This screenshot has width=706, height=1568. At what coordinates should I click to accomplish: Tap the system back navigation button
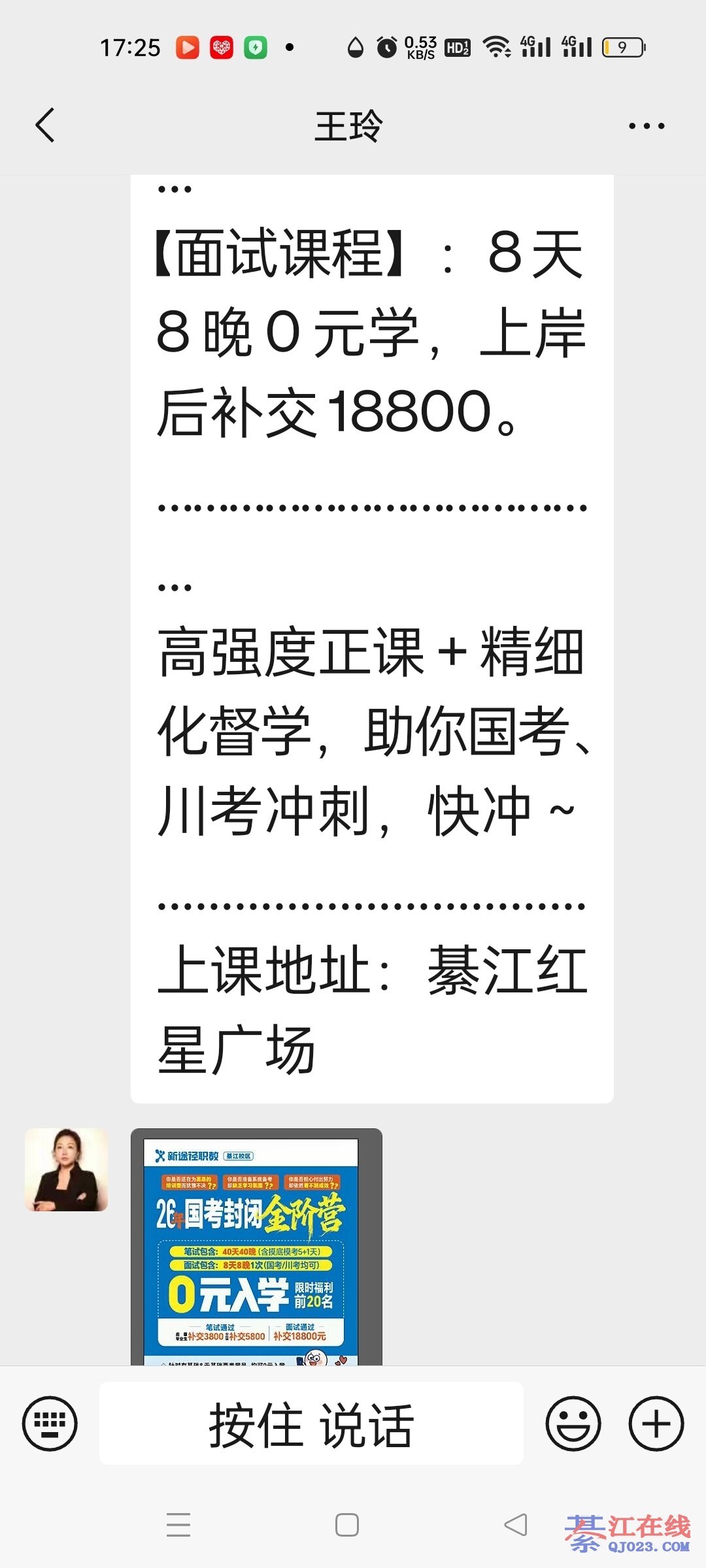[515, 1525]
